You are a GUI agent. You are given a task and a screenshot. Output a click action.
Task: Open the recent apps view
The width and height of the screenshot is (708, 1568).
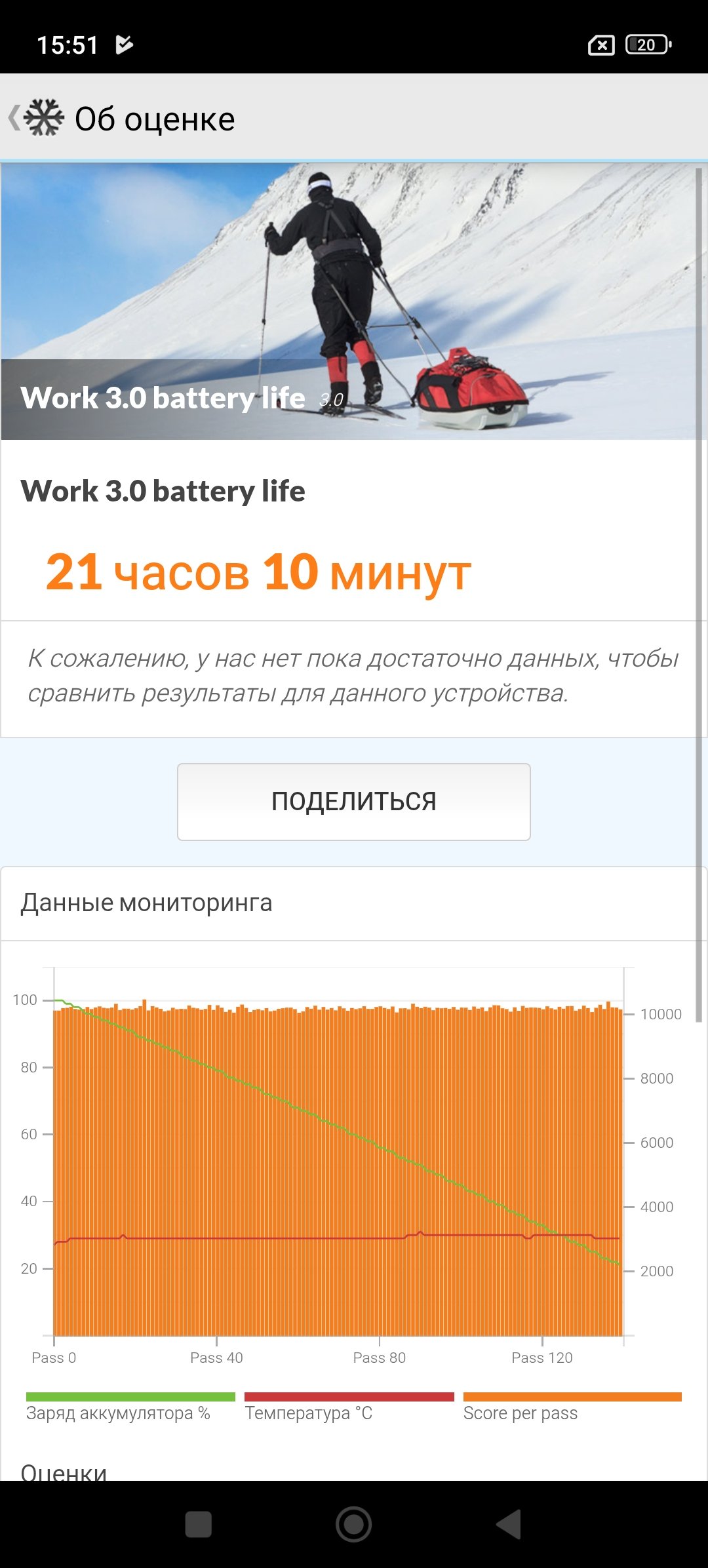pos(198,1524)
